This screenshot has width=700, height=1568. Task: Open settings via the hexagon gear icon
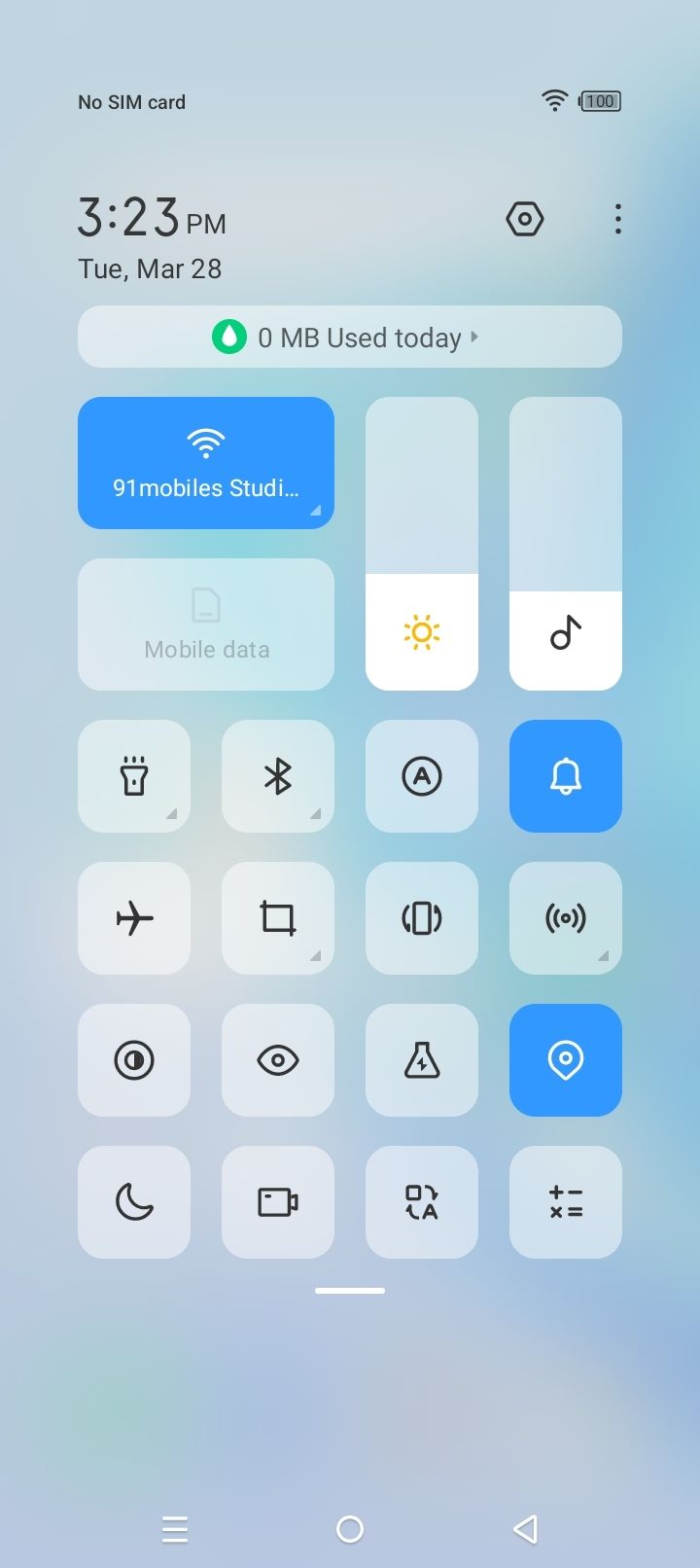coord(525,219)
